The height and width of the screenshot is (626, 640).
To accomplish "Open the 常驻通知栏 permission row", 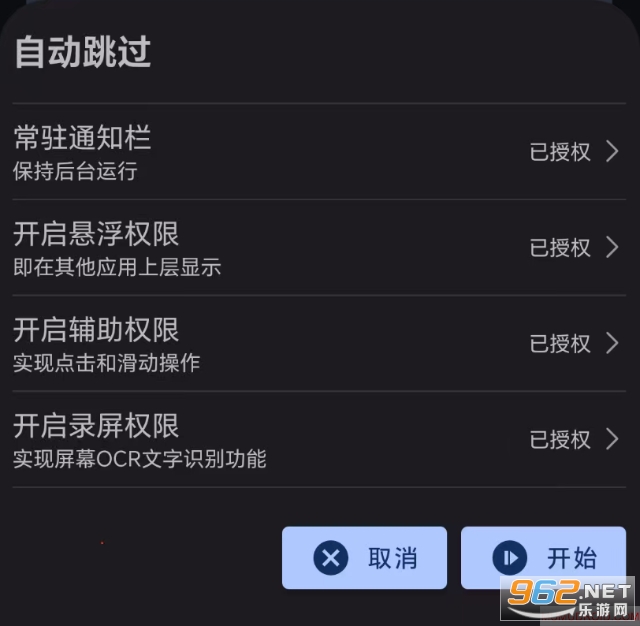I will [318, 152].
